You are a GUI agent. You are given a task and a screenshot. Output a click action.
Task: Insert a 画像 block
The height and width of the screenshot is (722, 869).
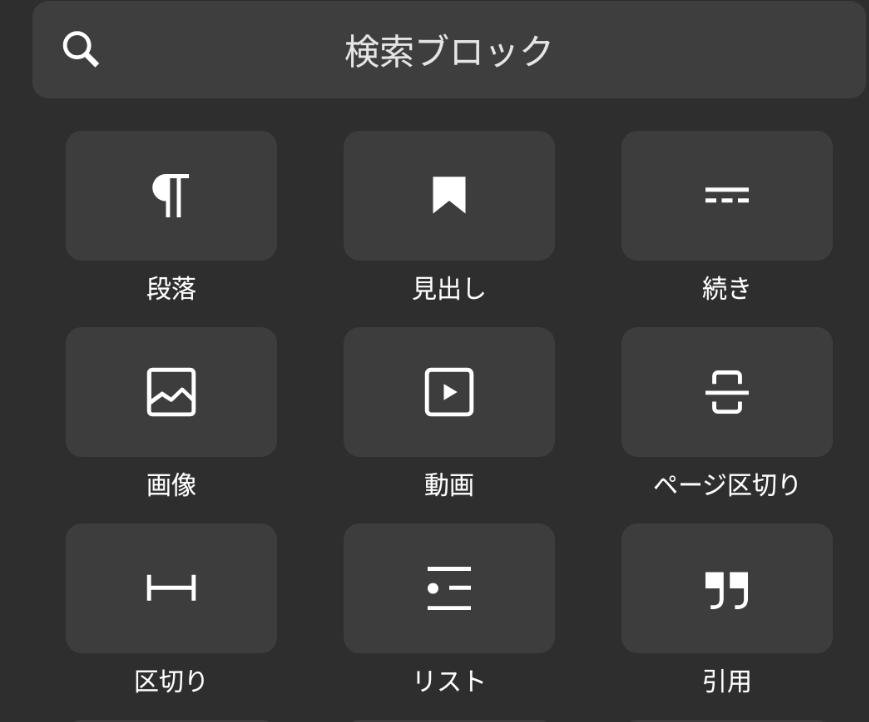pyautogui.click(x=171, y=392)
